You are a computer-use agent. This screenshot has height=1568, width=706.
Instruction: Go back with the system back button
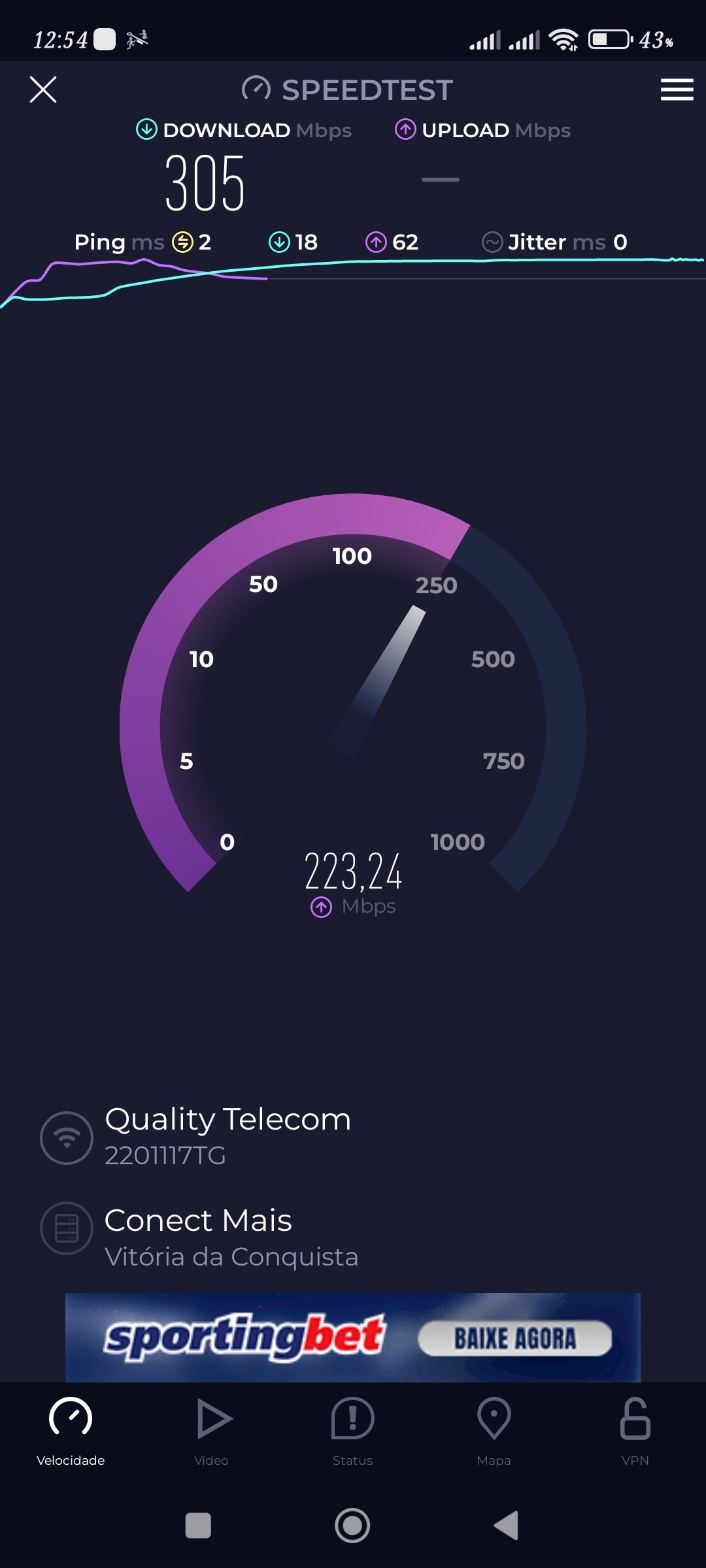tap(506, 1526)
